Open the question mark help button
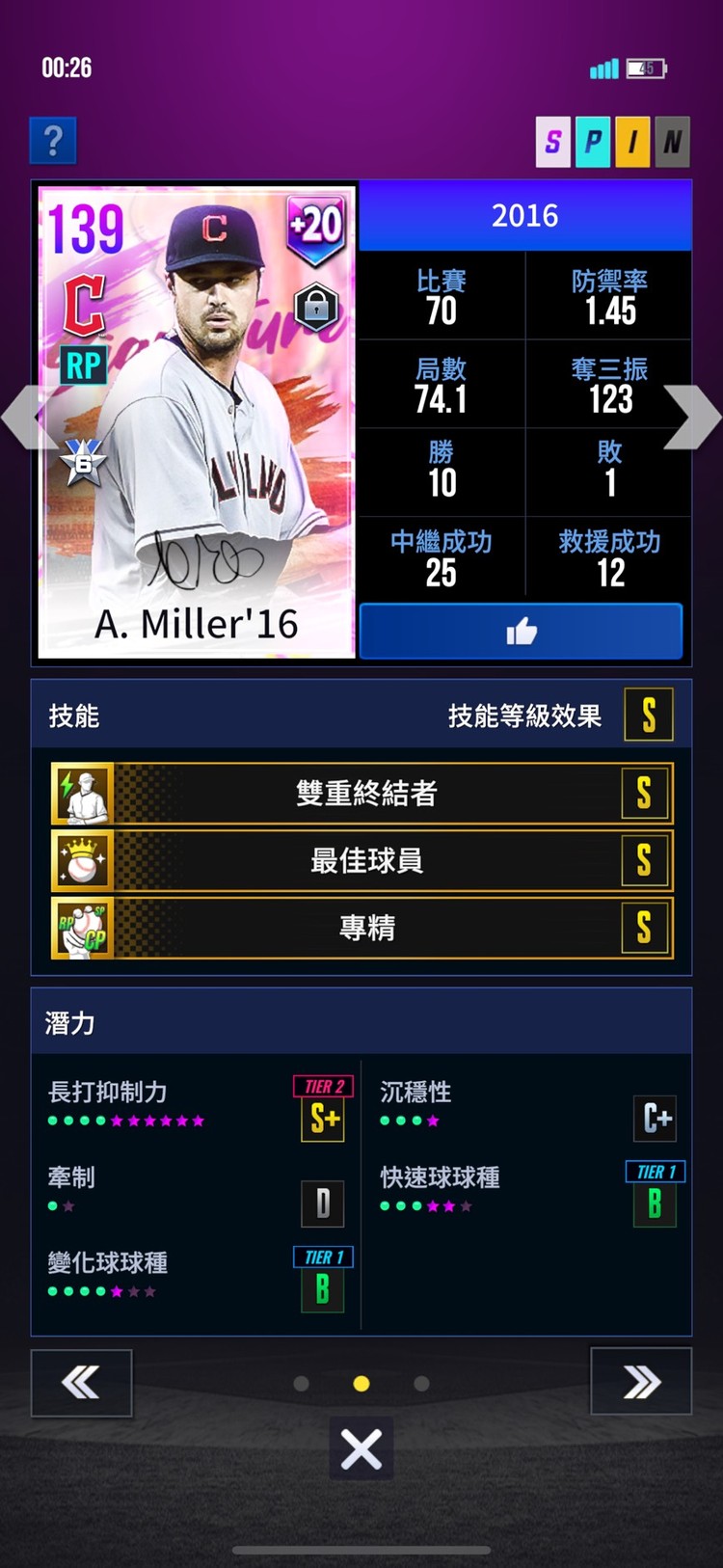Viewport: 723px width, 1568px height. click(53, 142)
